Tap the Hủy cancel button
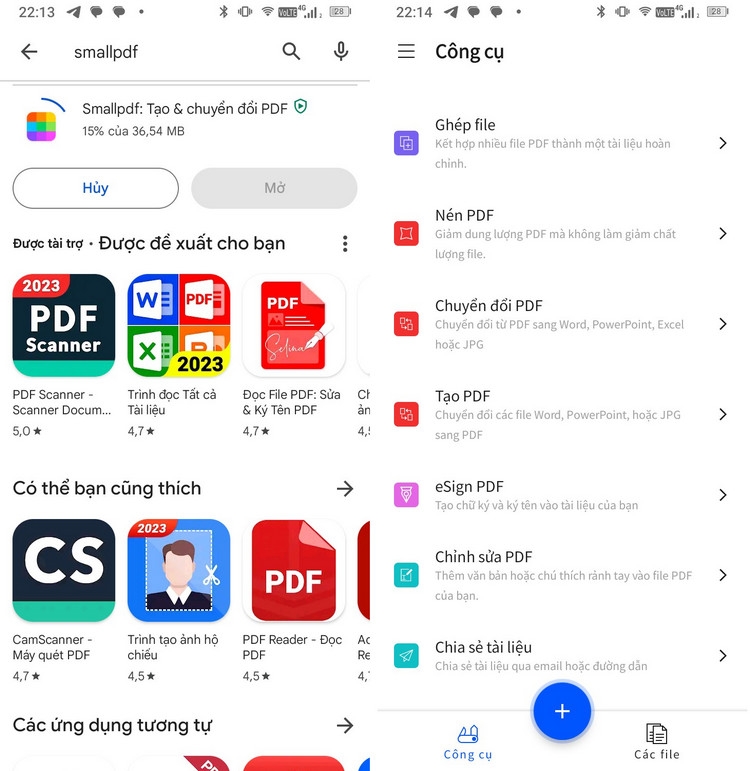This screenshot has width=750, height=771. (x=95, y=188)
